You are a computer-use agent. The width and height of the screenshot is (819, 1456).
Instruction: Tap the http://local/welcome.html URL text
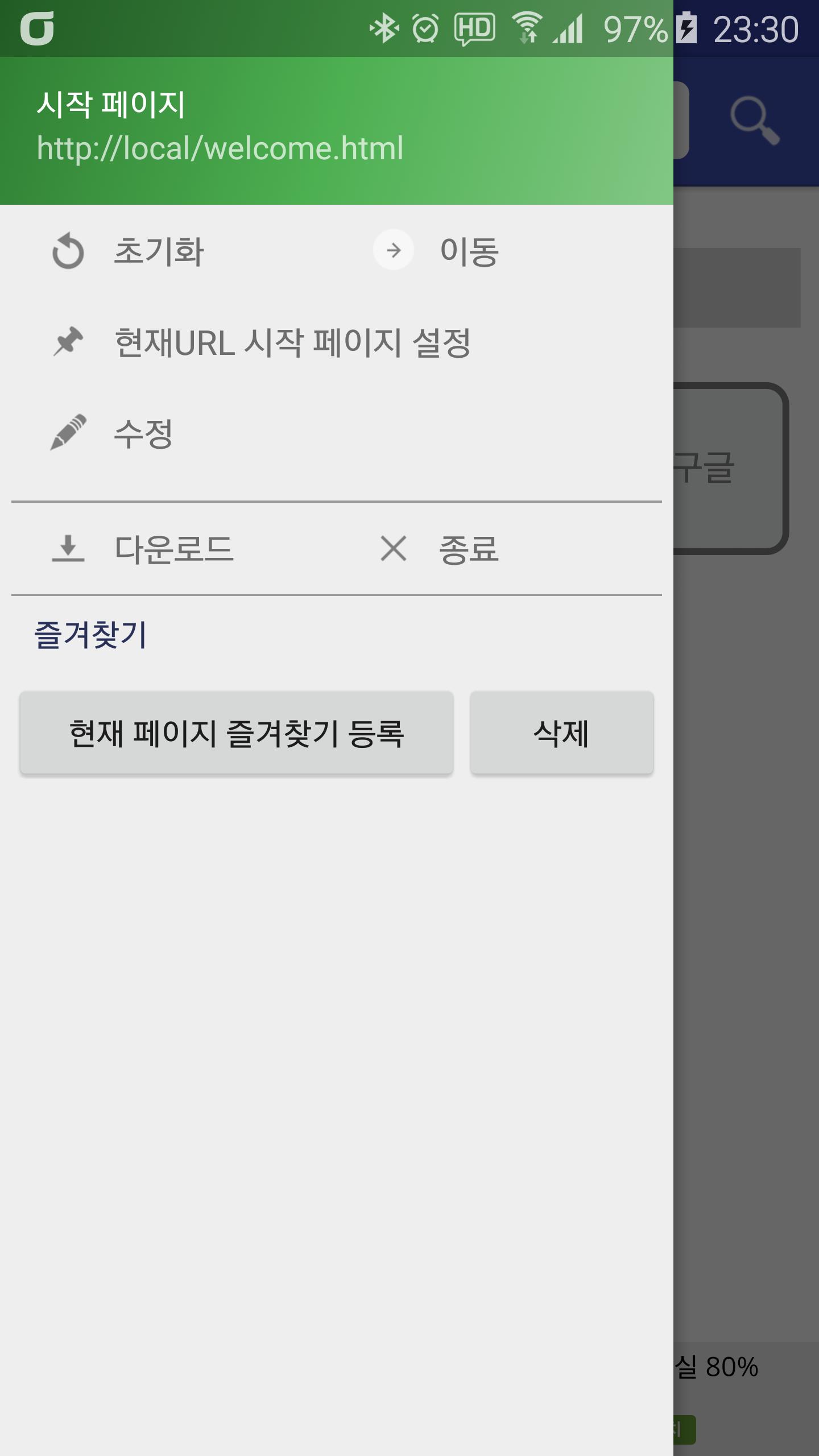(x=220, y=147)
